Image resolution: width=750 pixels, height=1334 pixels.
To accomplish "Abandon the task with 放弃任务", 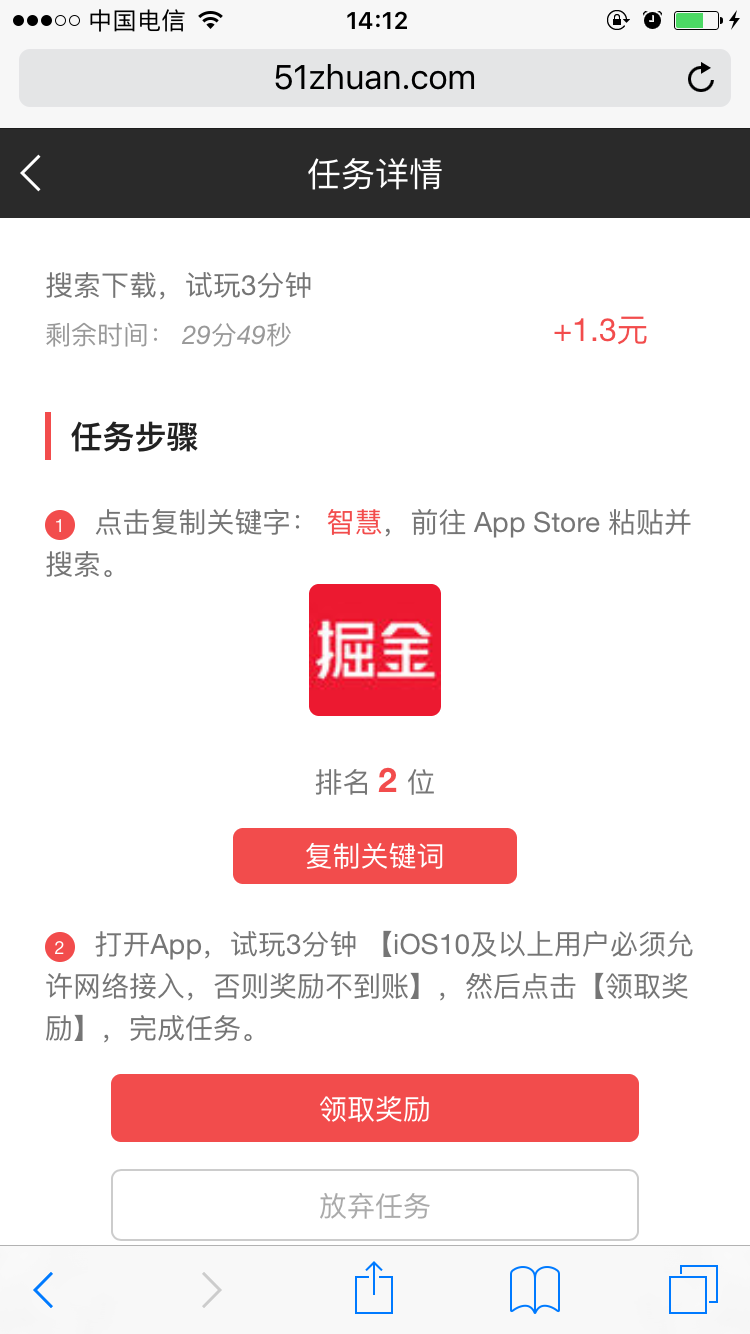I will (375, 1205).
